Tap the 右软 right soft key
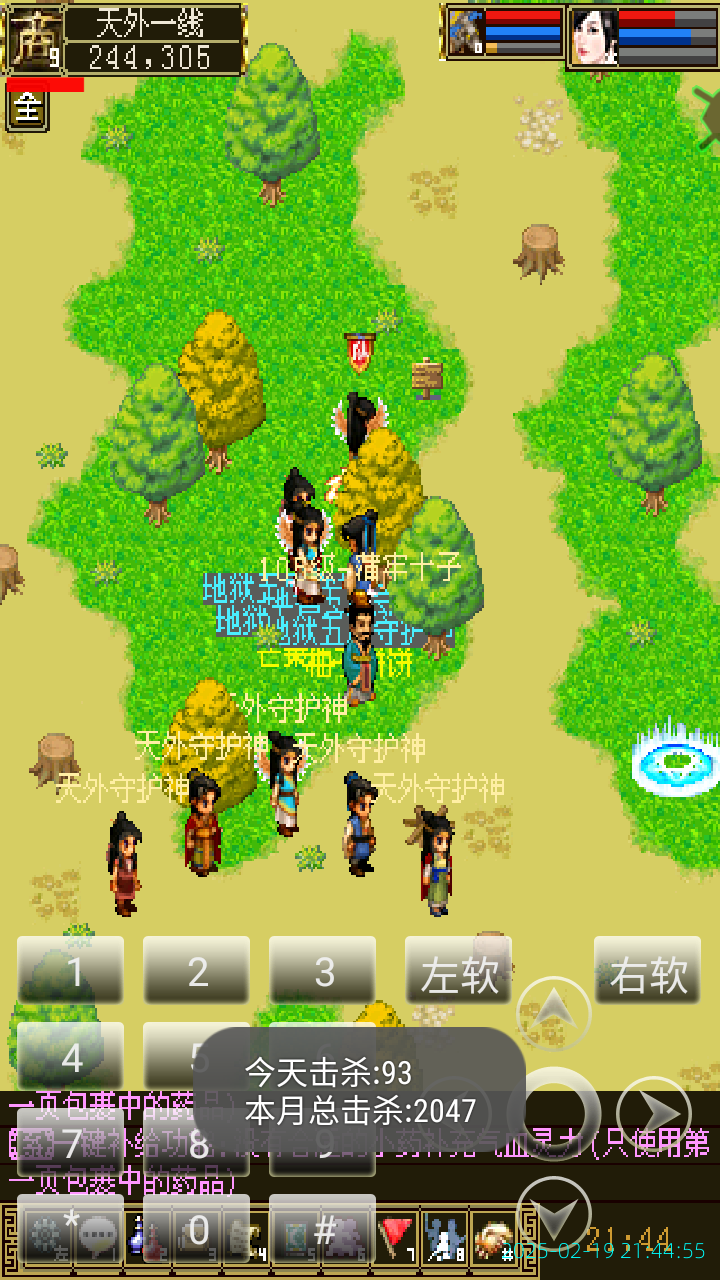Viewport: 720px width, 1280px height. pyautogui.click(x=648, y=972)
